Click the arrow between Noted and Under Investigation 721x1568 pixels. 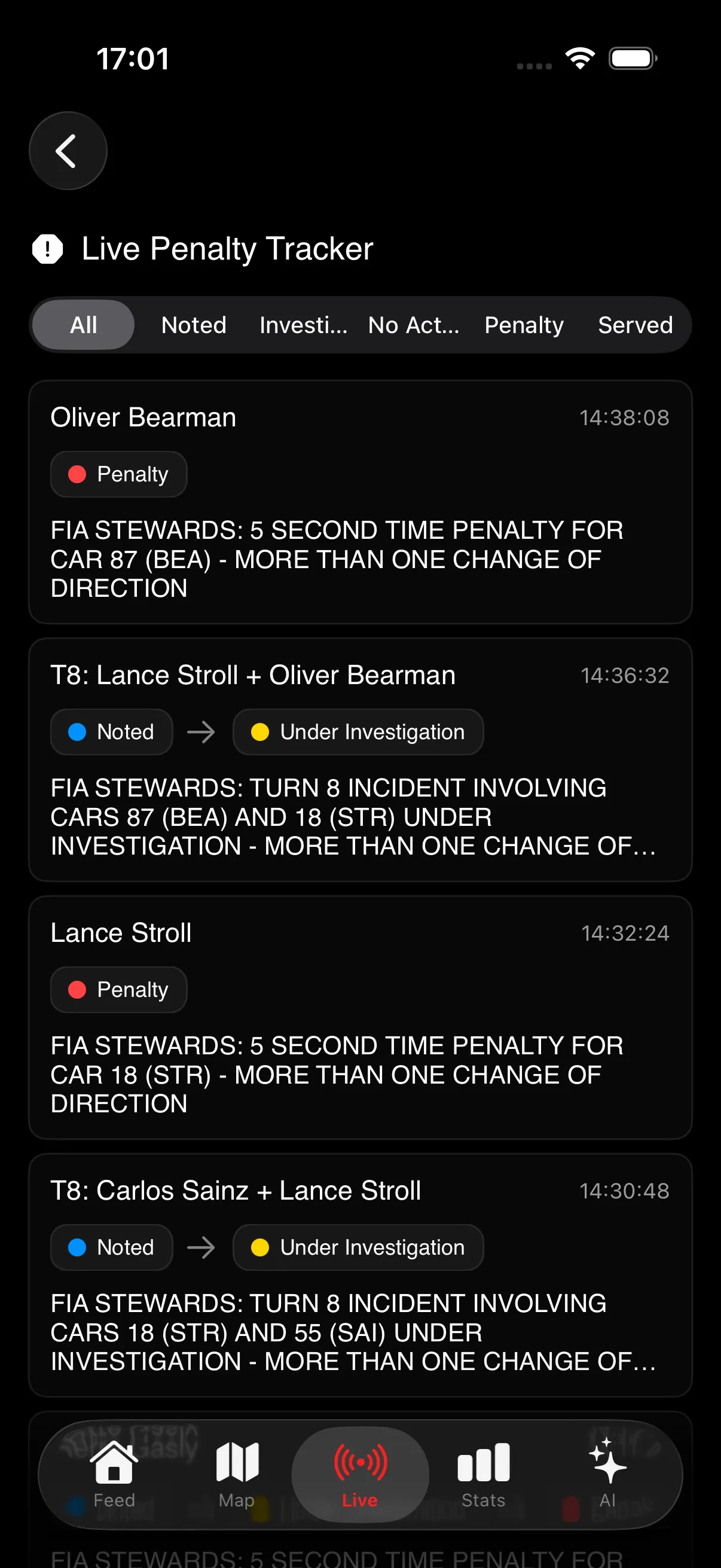click(202, 732)
